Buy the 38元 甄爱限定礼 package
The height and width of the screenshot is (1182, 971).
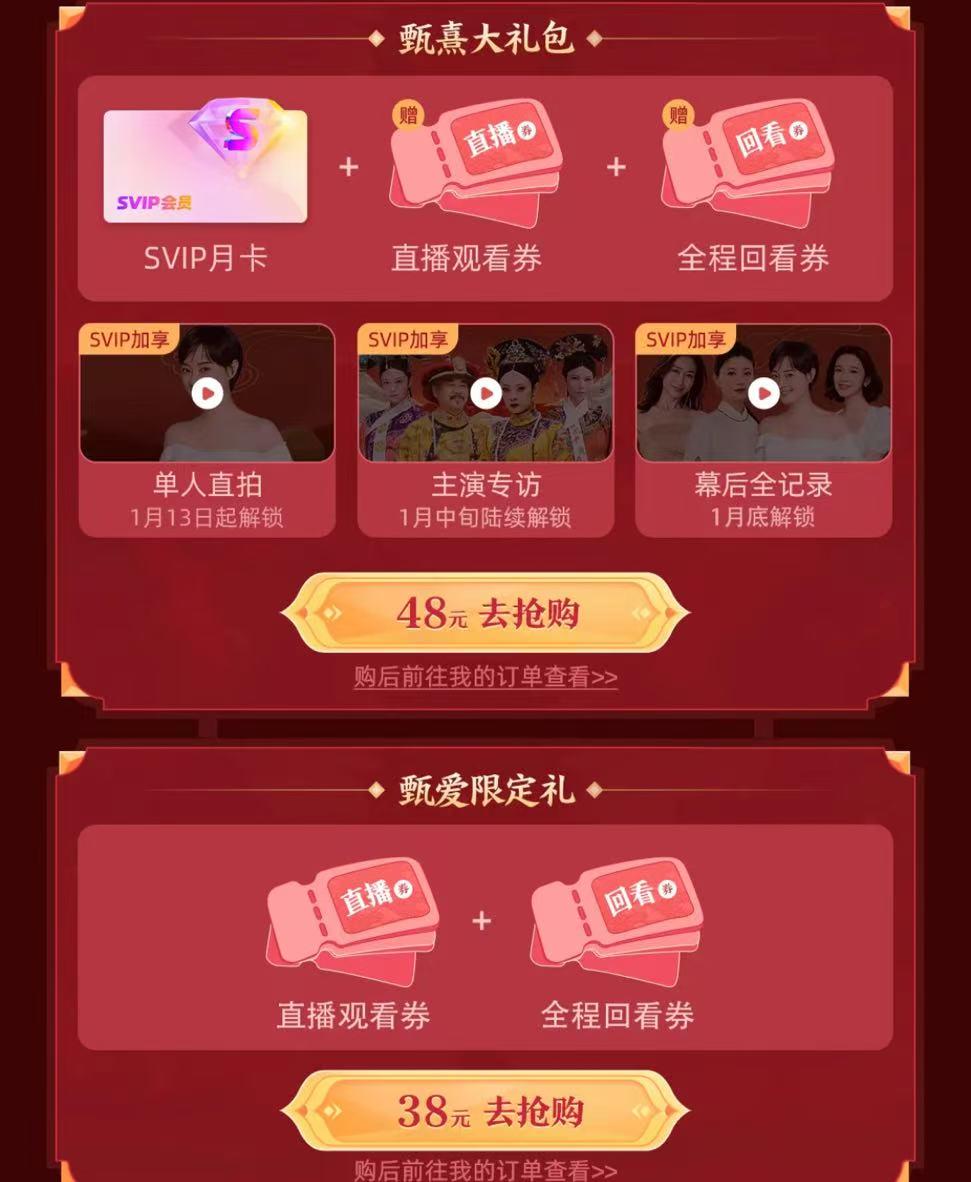485,1110
